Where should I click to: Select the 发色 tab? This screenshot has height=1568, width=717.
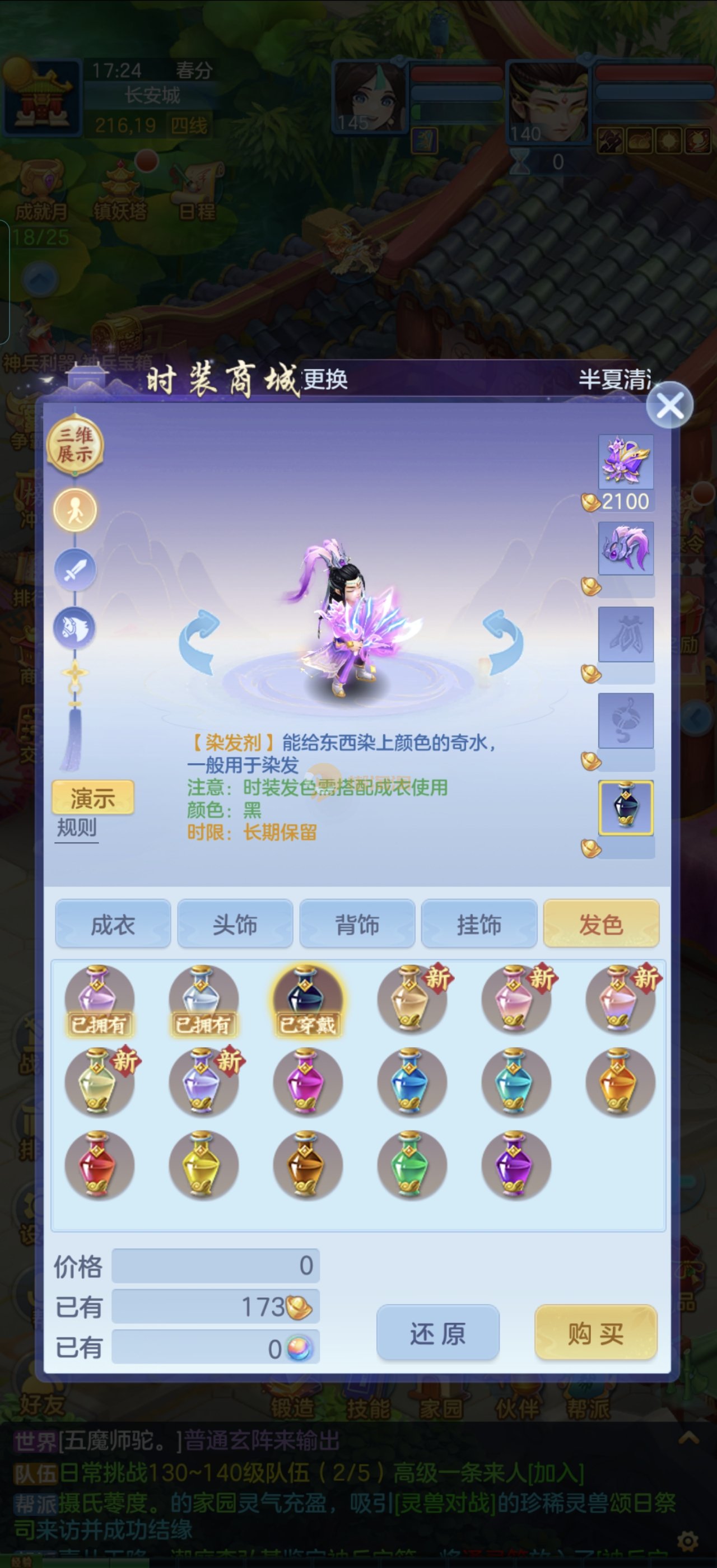[600, 925]
